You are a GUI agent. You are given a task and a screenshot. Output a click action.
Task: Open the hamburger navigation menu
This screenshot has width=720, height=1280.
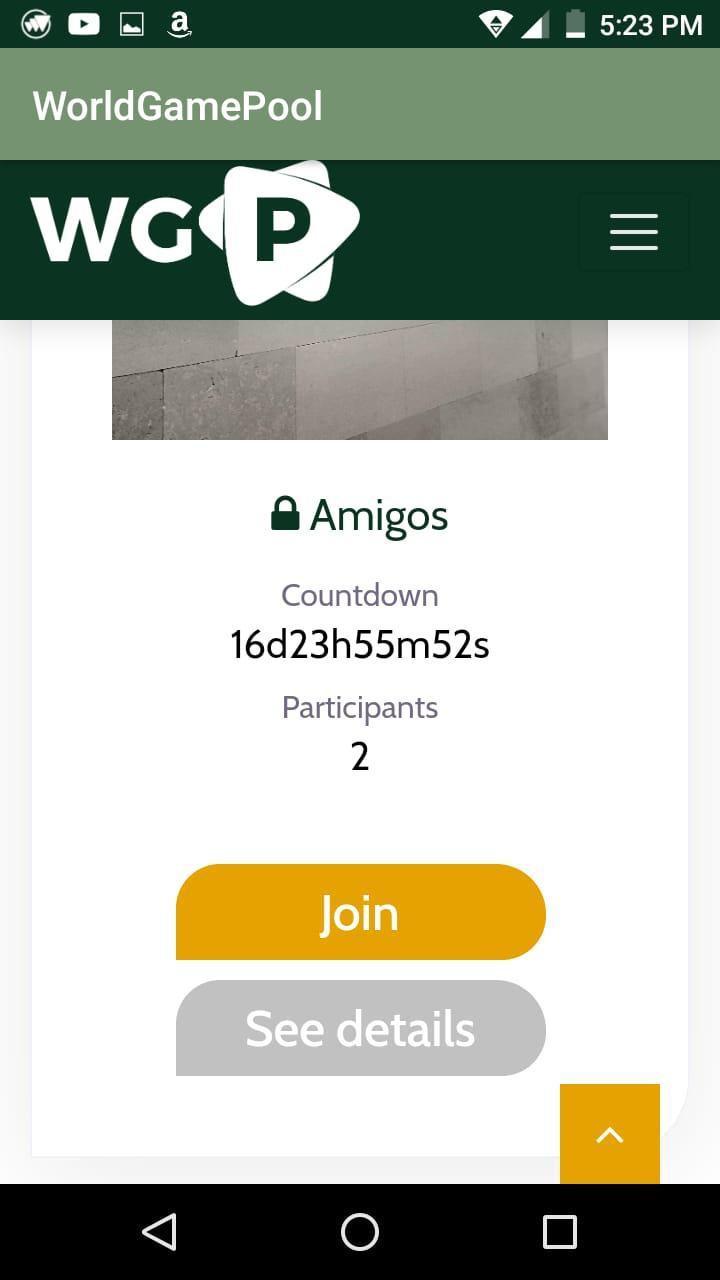(634, 232)
